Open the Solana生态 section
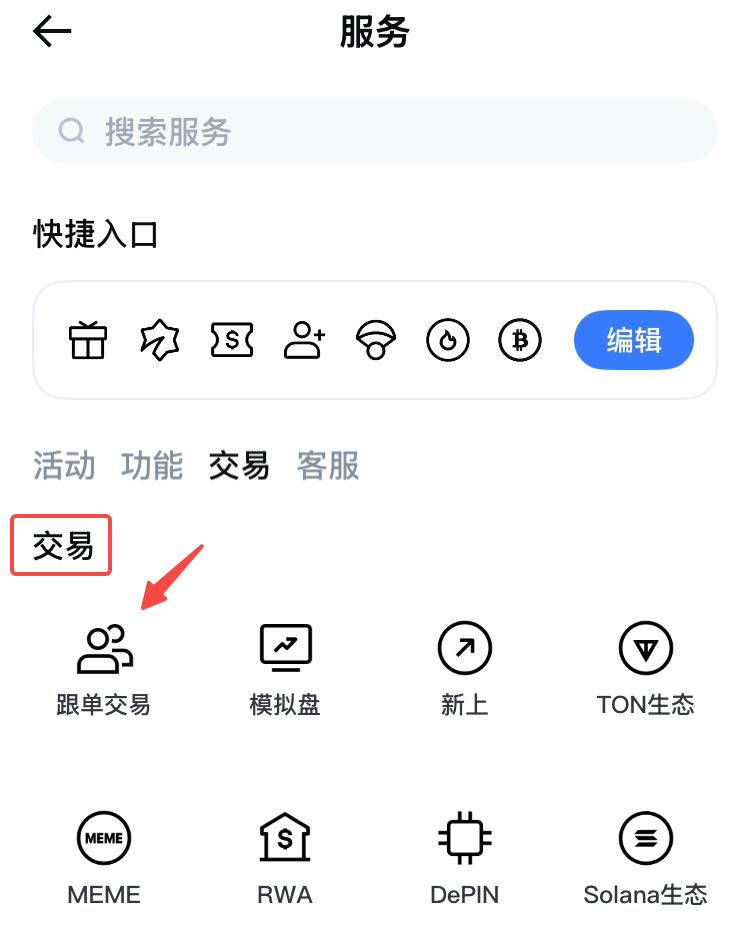 tap(645, 858)
